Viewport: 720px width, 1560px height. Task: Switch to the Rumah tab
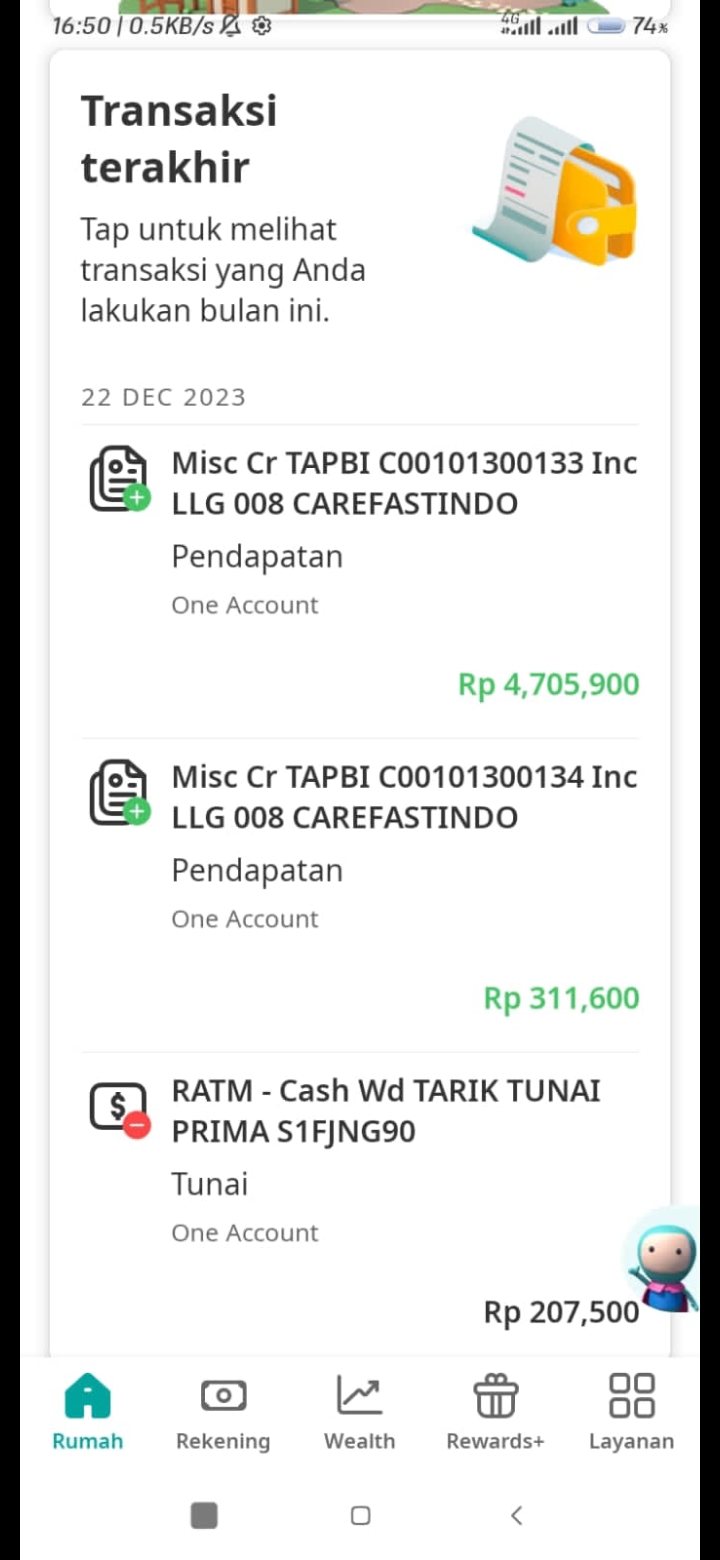point(88,1412)
